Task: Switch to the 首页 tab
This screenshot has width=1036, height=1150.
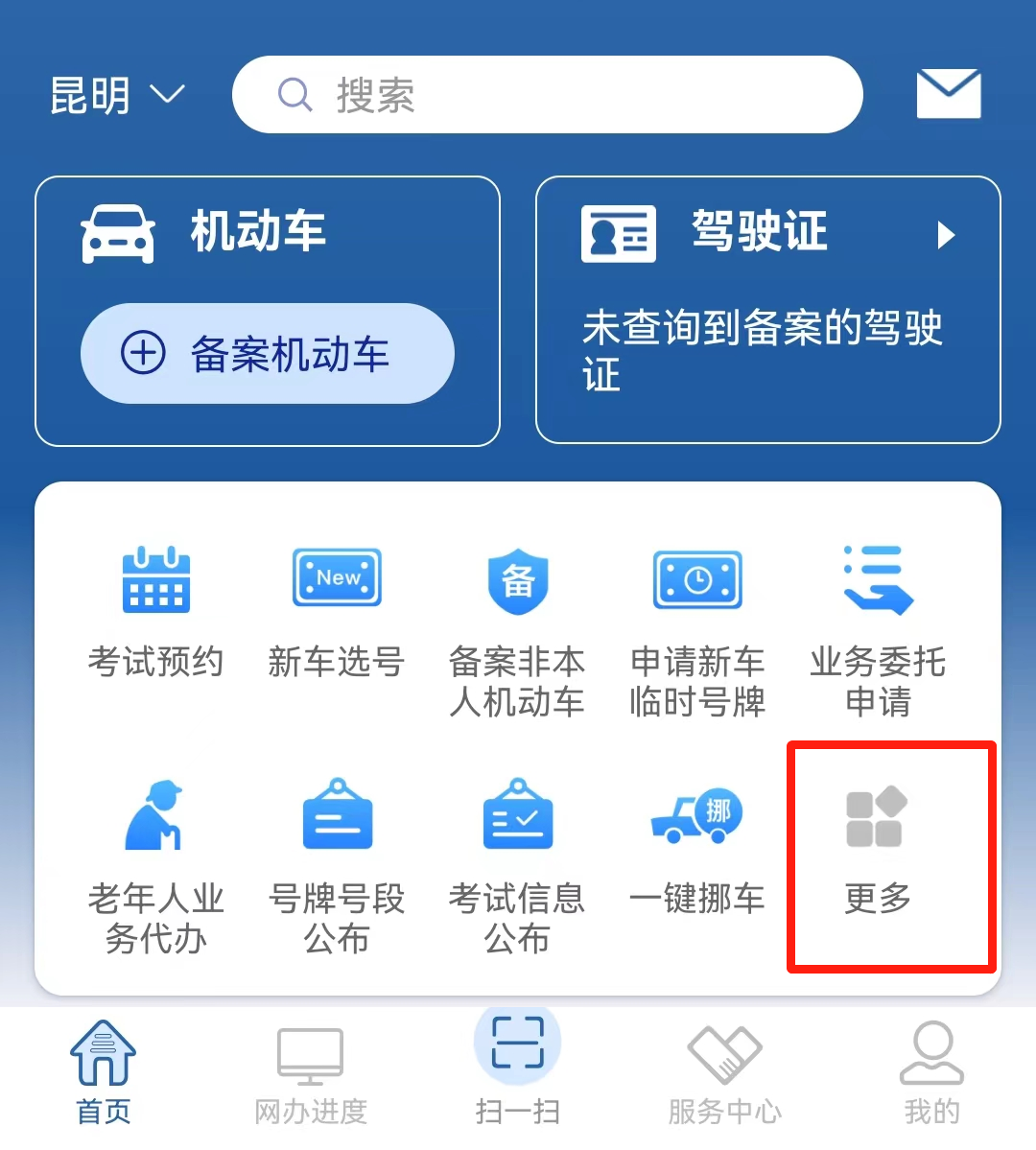Action: 104,1072
